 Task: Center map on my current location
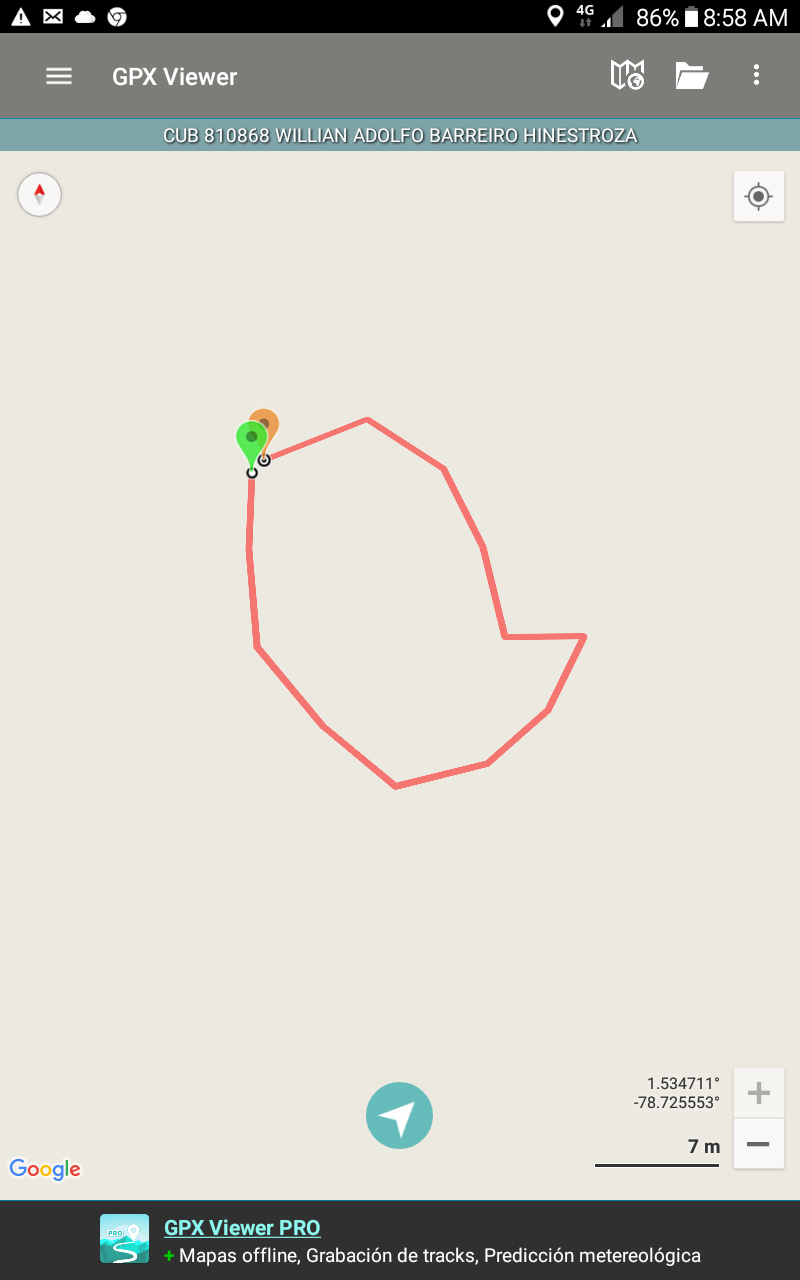(x=759, y=196)
